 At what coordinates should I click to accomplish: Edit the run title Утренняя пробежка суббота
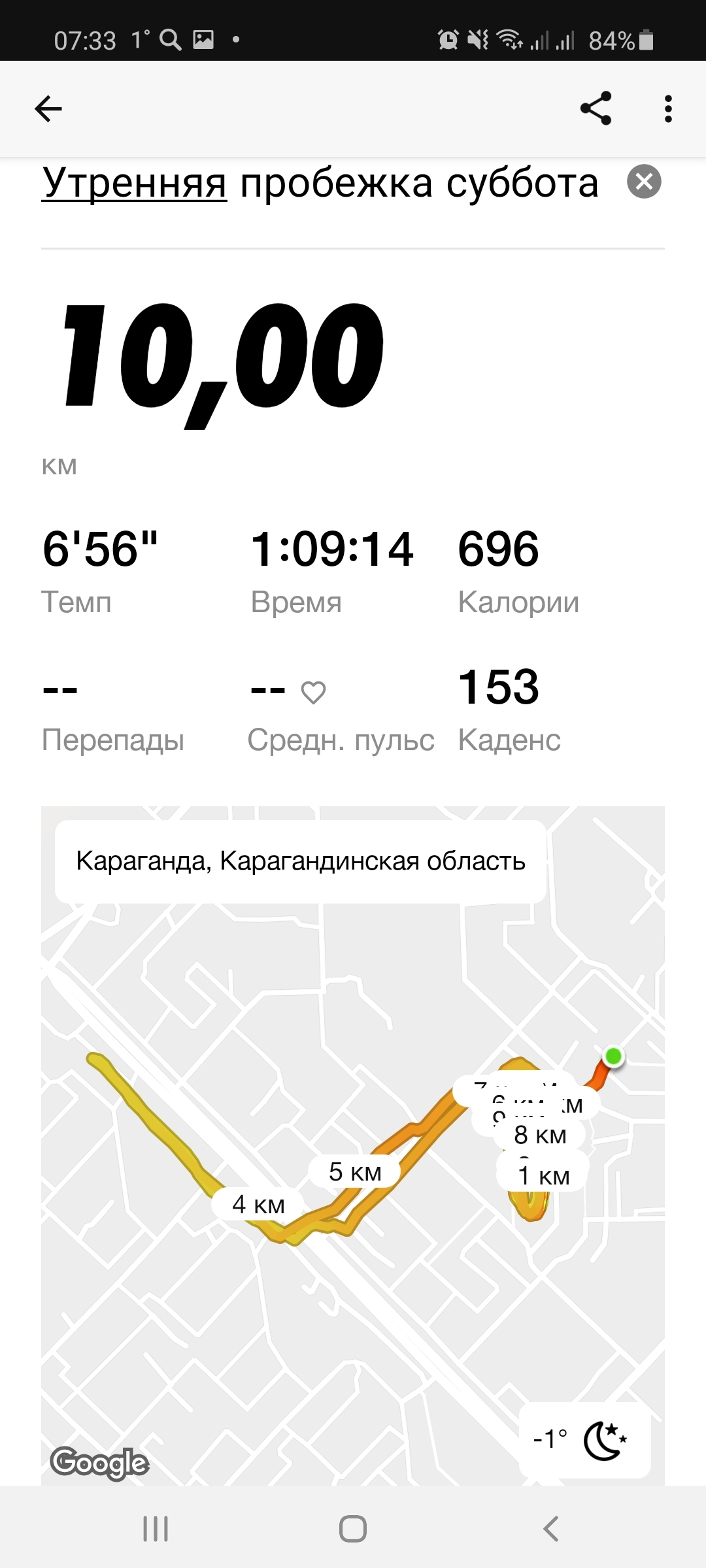(320, 183)
